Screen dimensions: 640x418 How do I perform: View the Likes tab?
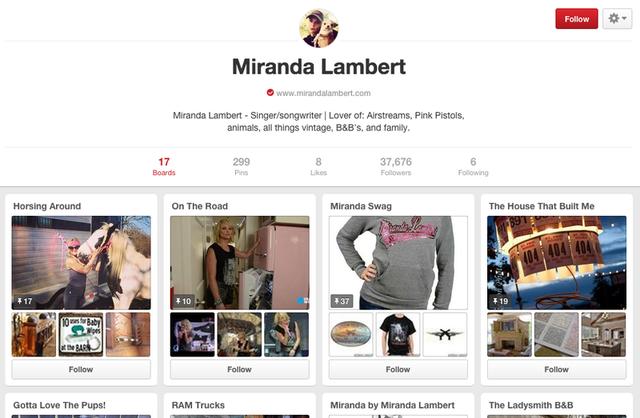pos(318,166)
